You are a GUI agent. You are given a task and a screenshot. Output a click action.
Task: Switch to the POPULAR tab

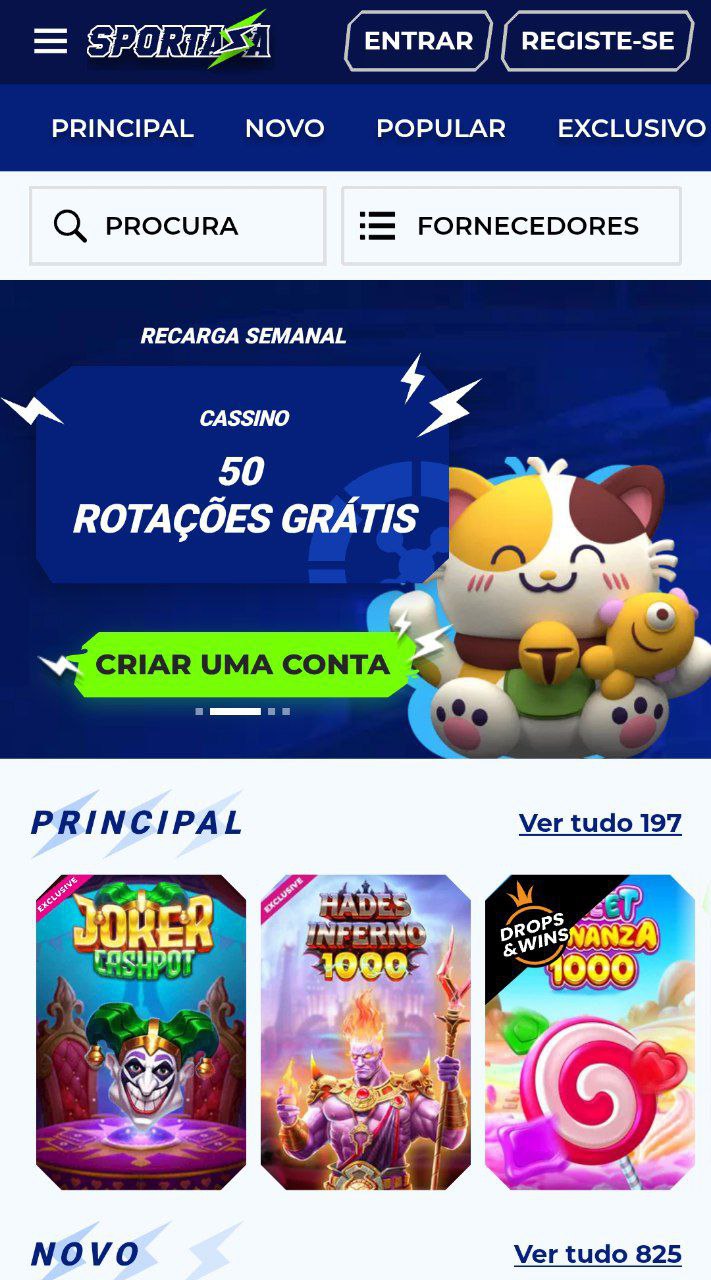[x=440, y=128]
